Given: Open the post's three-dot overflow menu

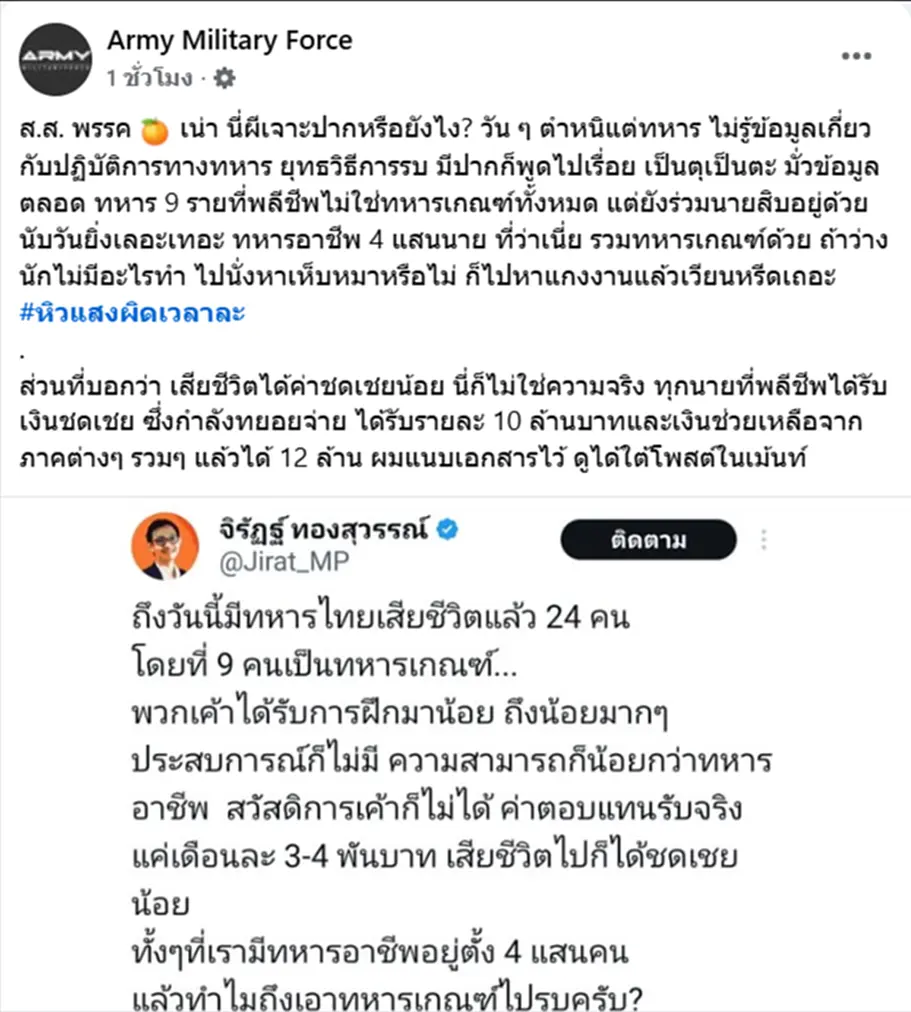Looking at the screenshot, I should coord(855,57).
